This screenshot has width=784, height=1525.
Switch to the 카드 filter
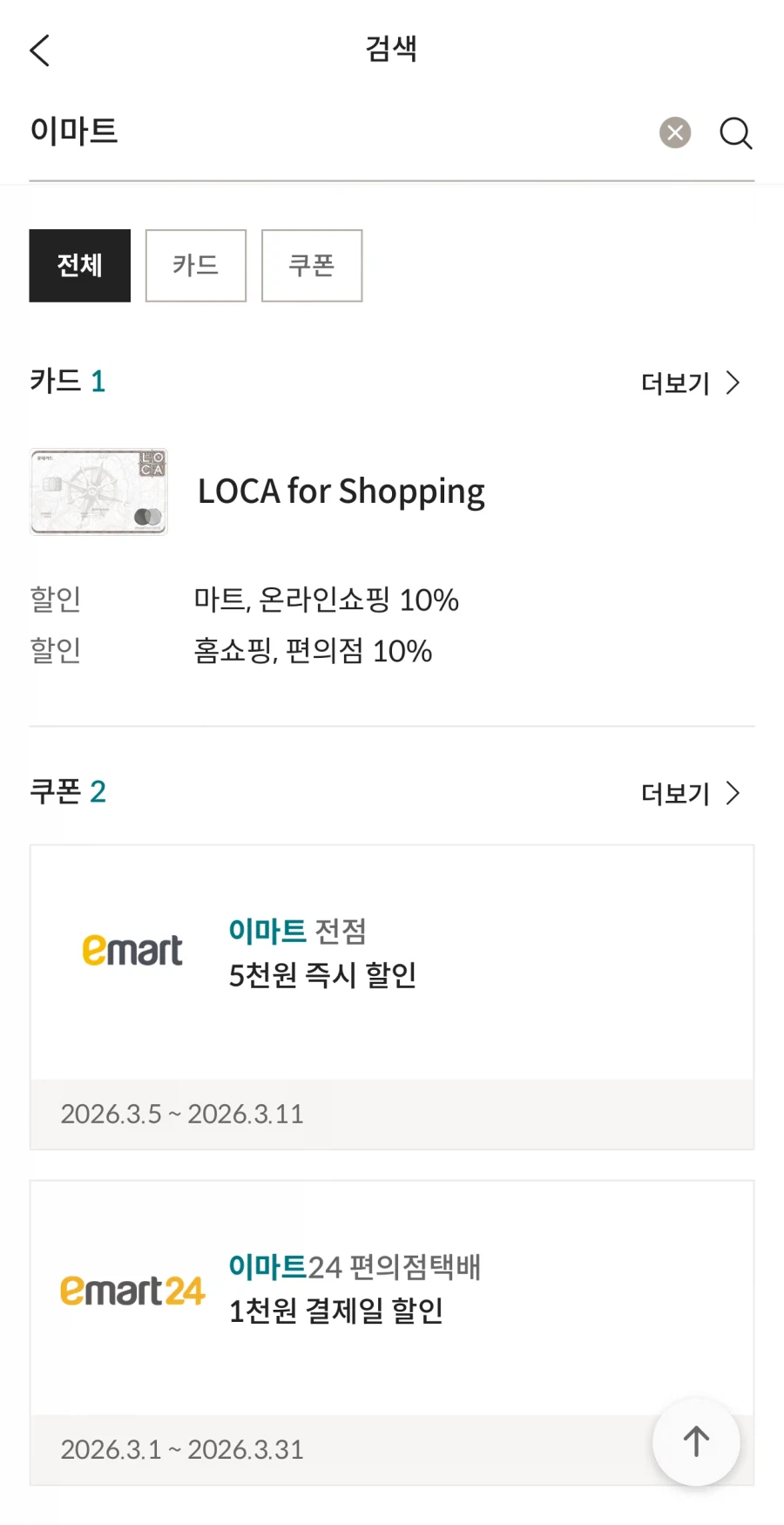pyautogui.click(x=195, y=265)
